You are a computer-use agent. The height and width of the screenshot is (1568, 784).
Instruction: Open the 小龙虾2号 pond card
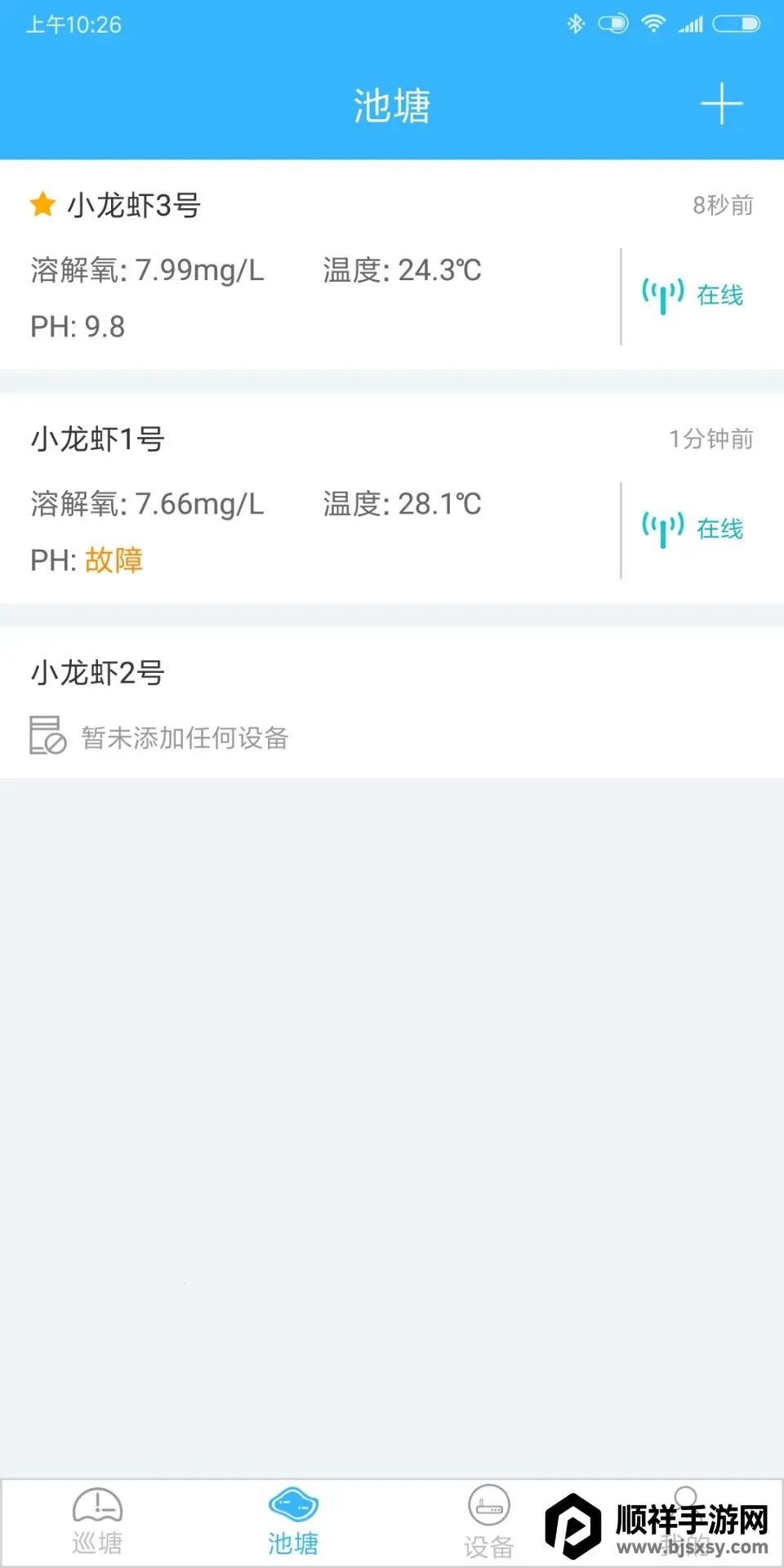point(327,702)
